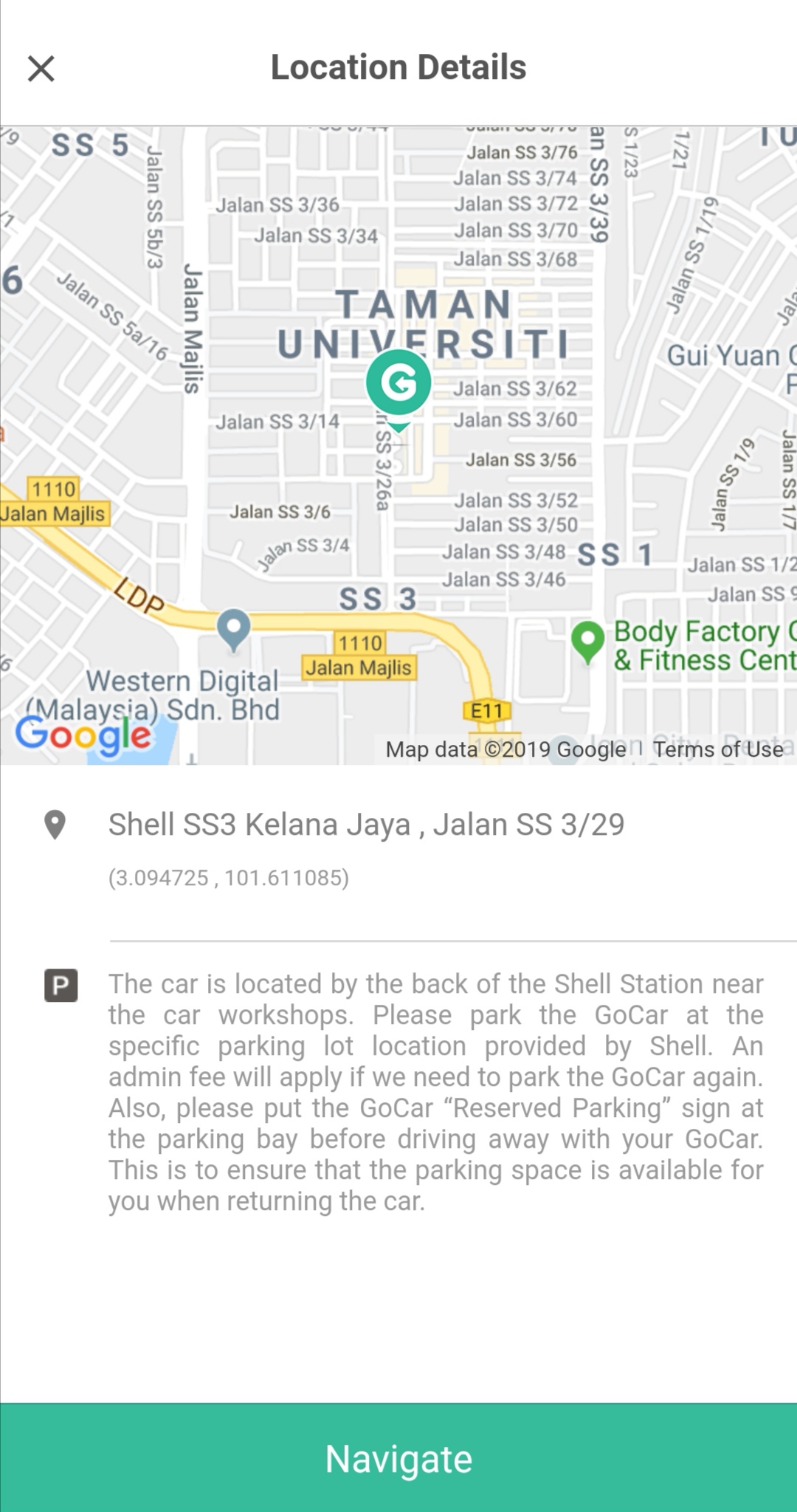The image size is (797, 1512).
Task: Tap the Body Factory & Fitness map pin
Action: [x=588, y=639]
